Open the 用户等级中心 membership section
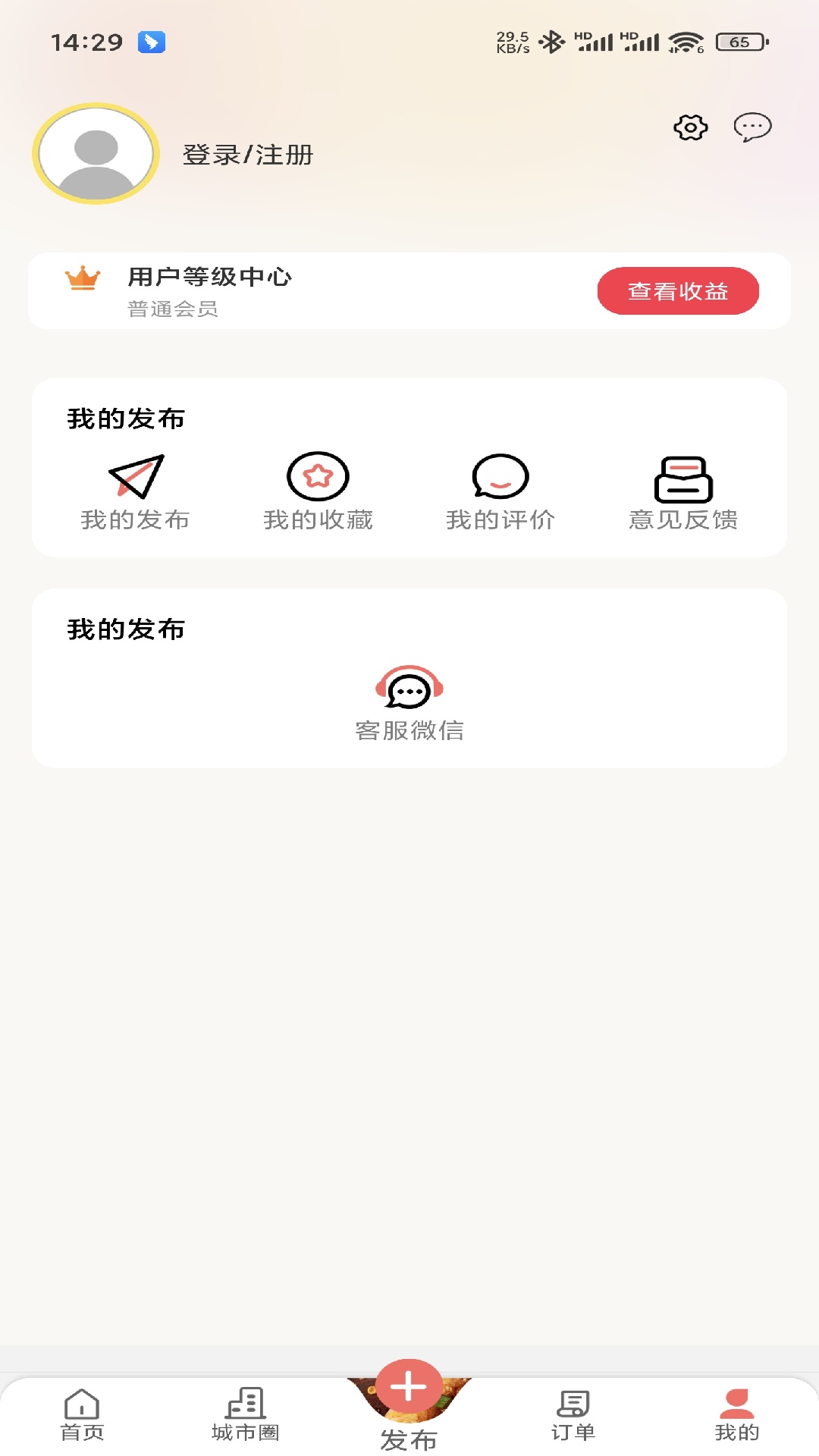This screenshot has height=1456, width=819. [x=211, y=278]
